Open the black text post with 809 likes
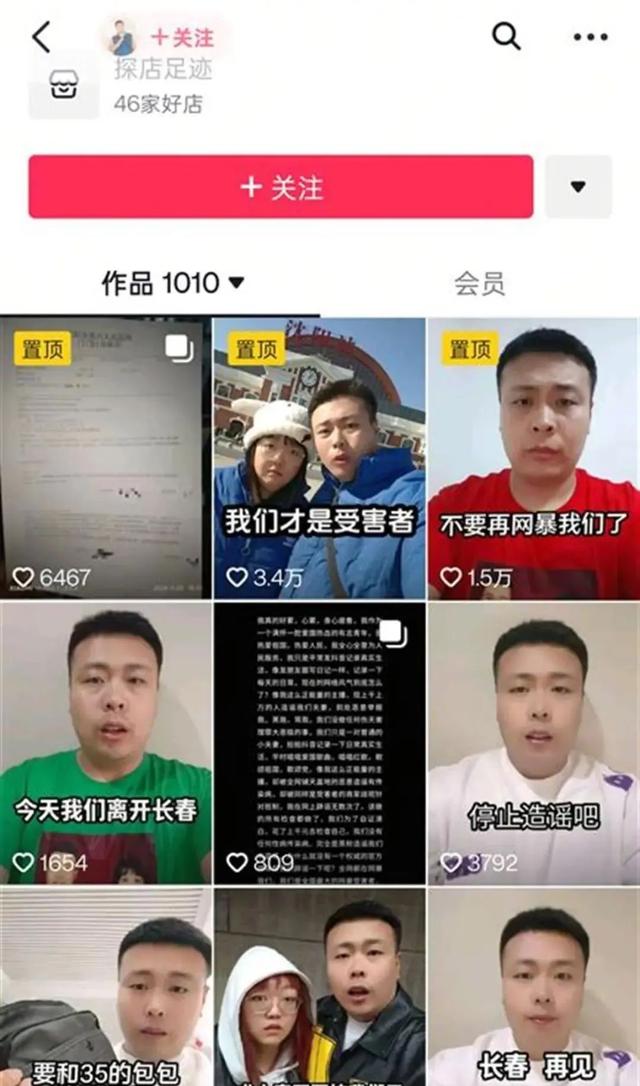This screenshot has width=640, height=1086. pyautogui.click(x=319, y=742)
